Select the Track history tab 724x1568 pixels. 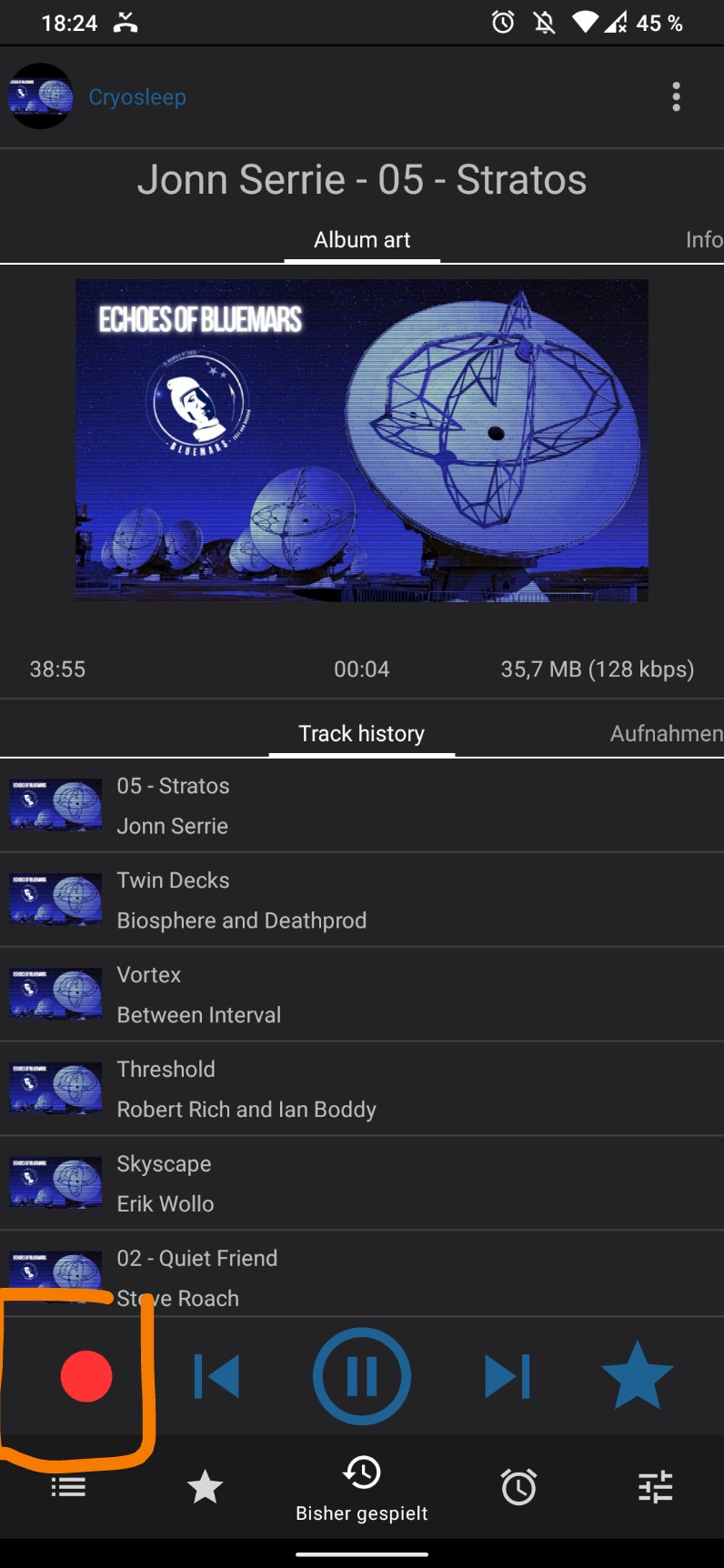click(362, 734)
